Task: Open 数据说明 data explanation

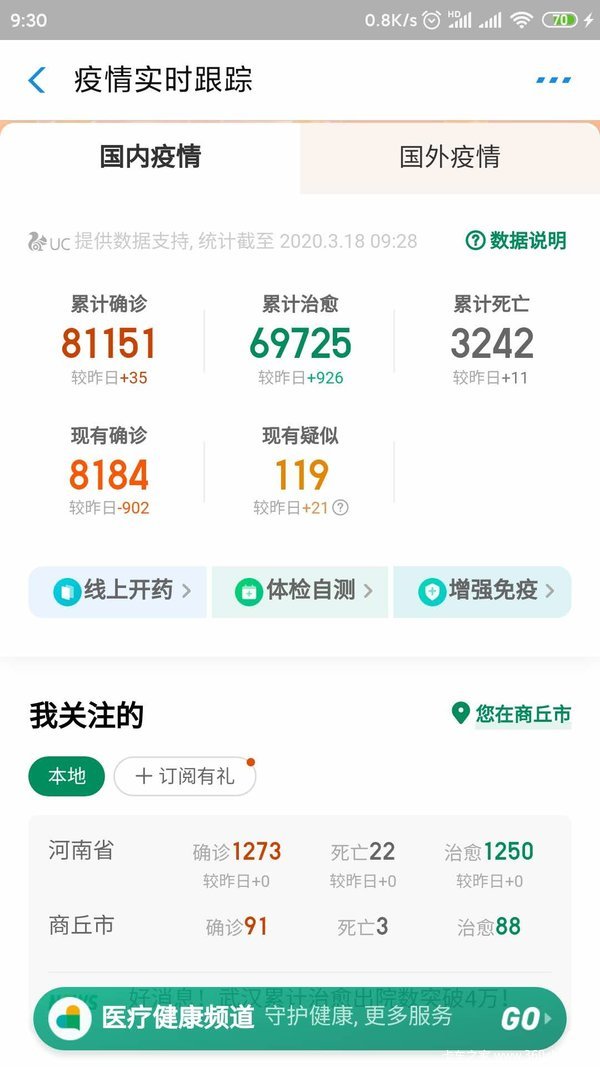Action: tap(516, 240)
